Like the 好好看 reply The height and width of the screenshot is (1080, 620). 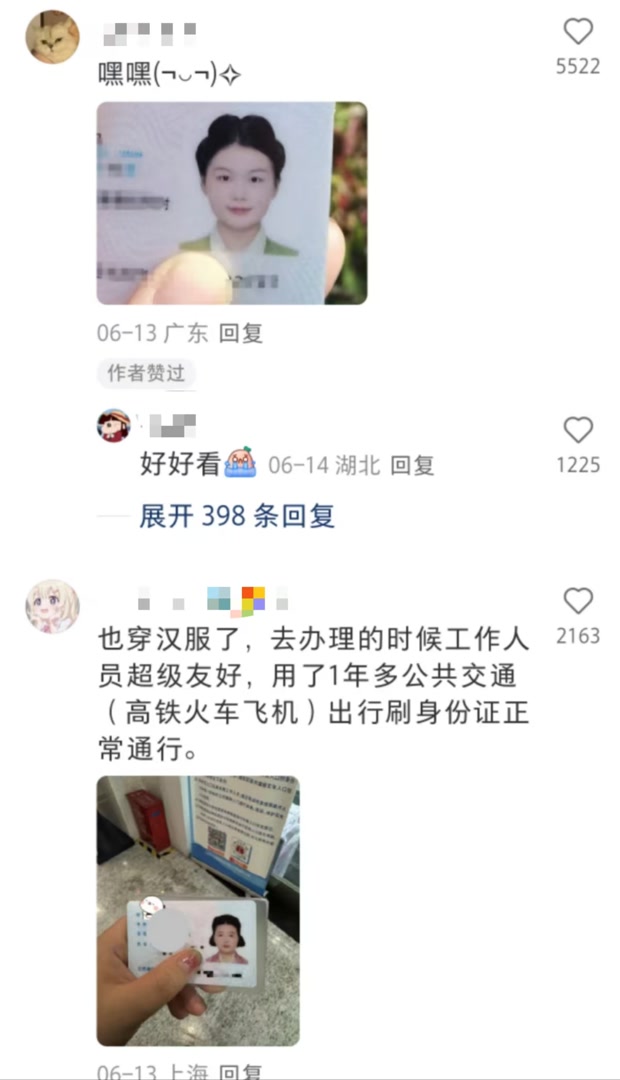[x=578, y=431]
